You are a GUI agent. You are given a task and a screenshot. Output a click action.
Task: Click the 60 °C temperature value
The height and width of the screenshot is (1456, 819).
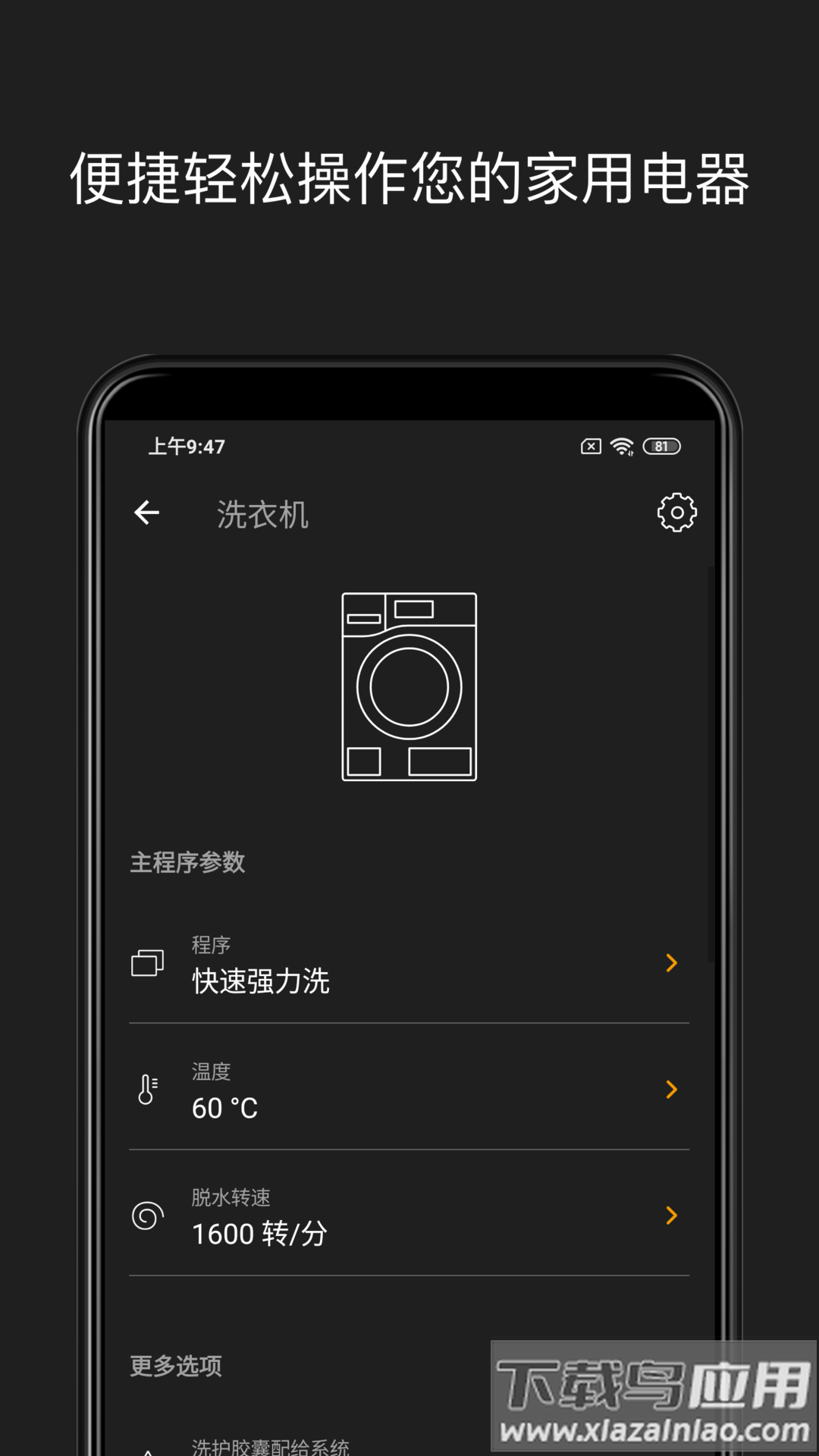click(x=224, y=1108)
